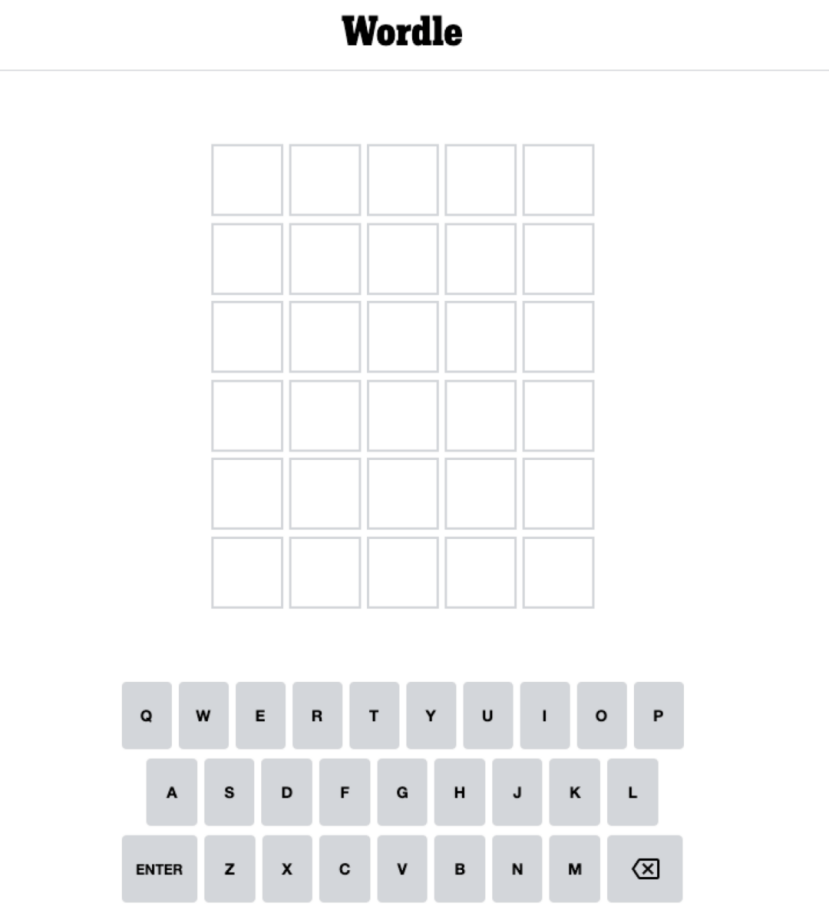Select the letter N
The image size is (830, 914).
tap(517, 869)
